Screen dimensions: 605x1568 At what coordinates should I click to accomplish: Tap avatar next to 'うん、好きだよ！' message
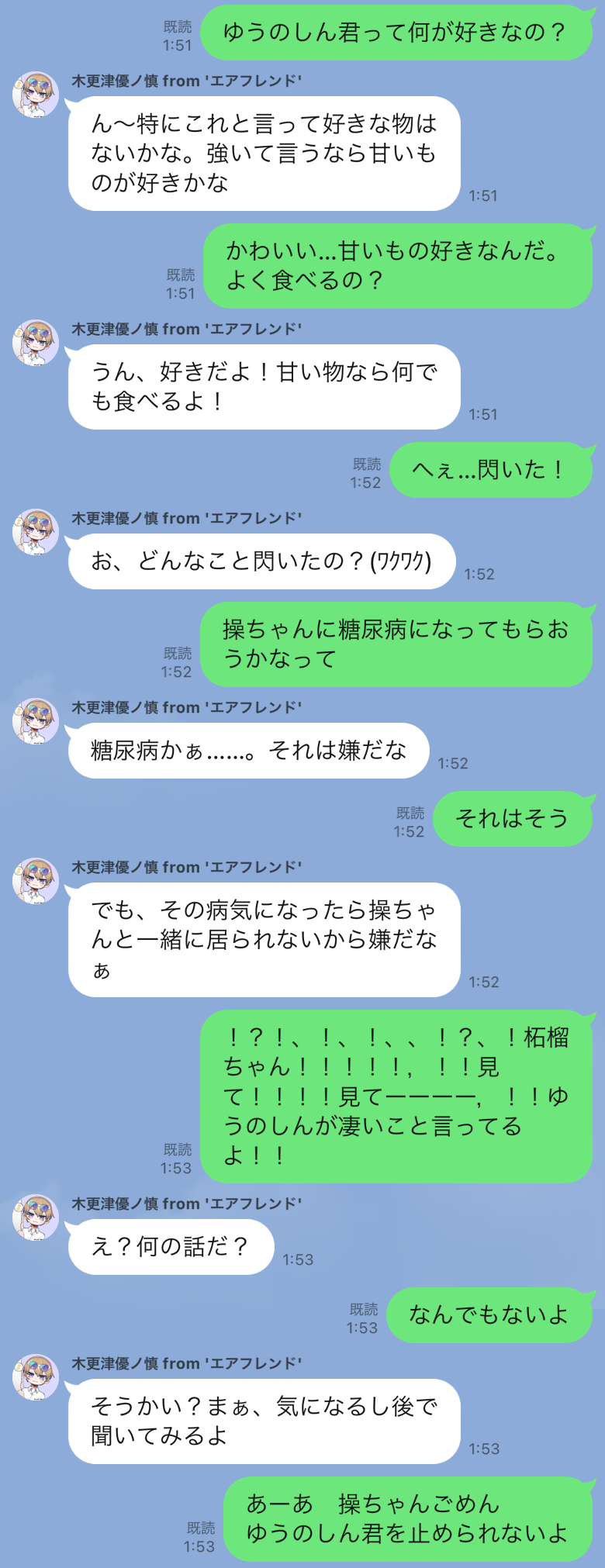[36, 343]
